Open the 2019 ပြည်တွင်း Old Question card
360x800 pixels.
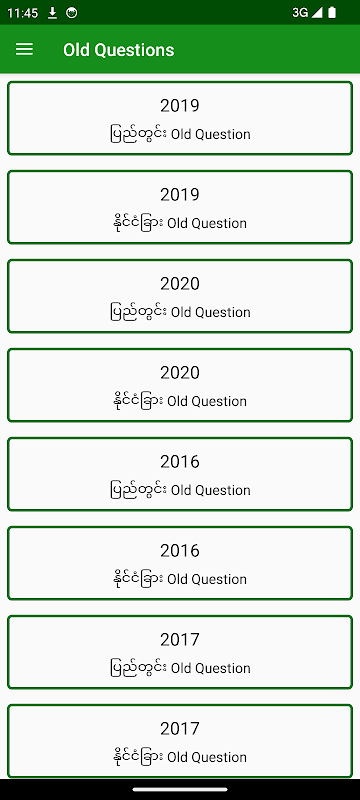(x=180, y=118)
